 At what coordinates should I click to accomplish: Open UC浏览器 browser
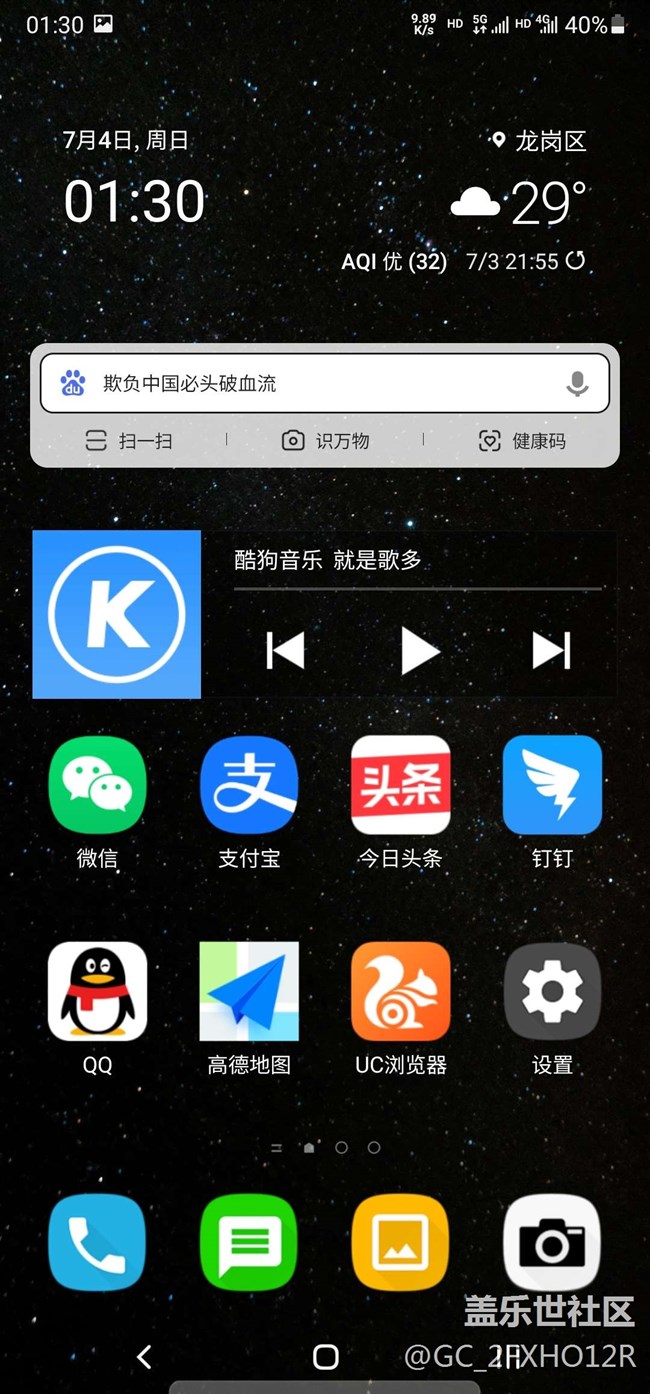click(401, 991)
